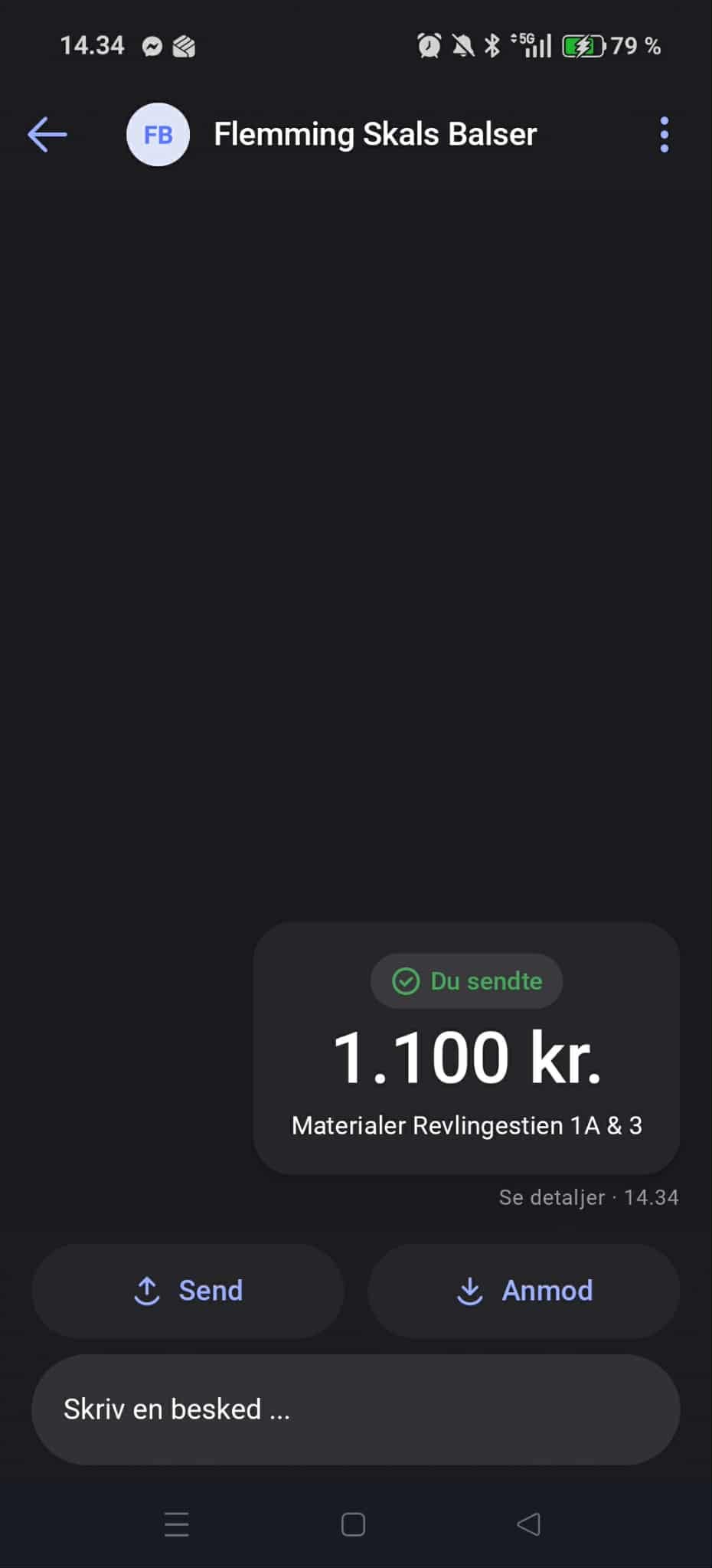This screenshot has width=712, height=1568.
Task: Open the 1.100 kr. payment card
Action: [x=466, y=1048]
